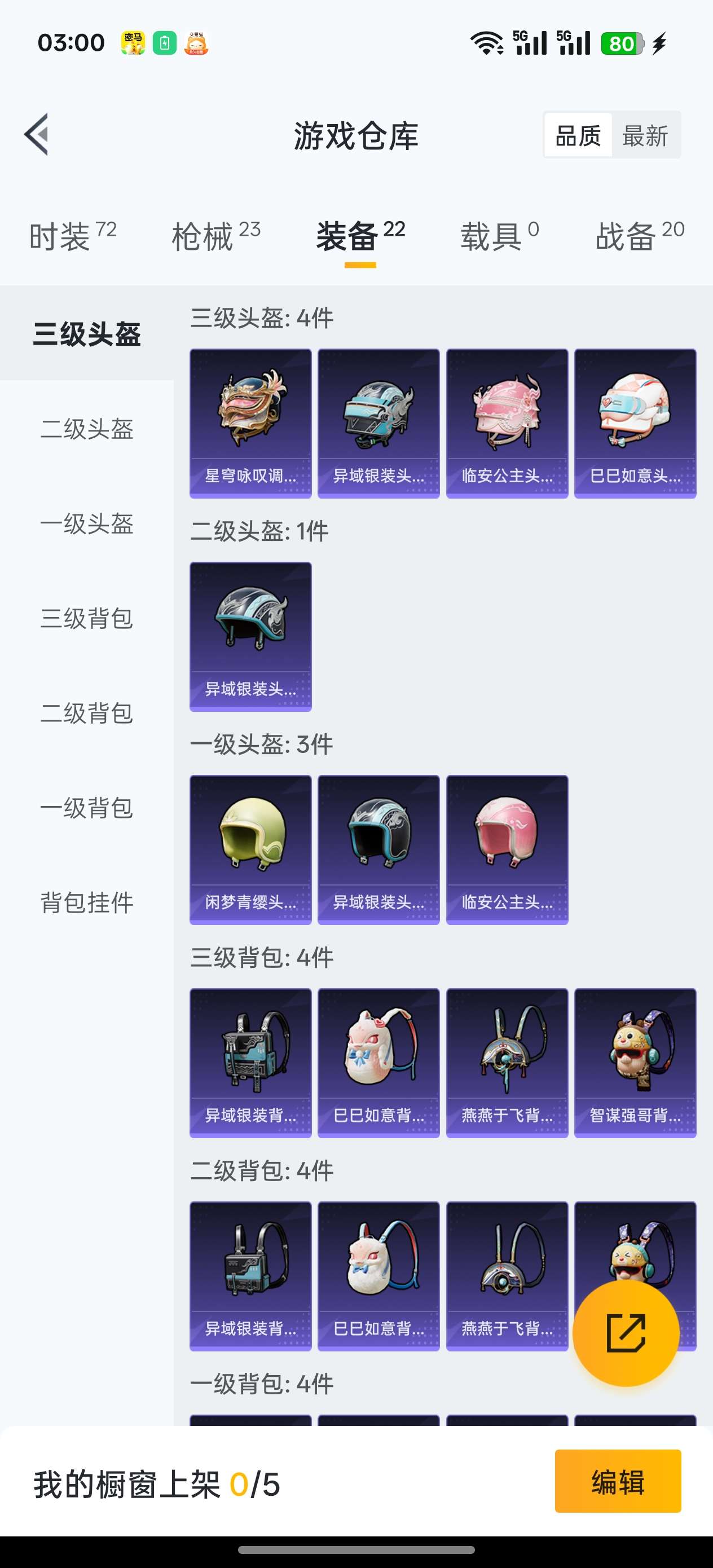View the 智谋强哥 level-three backpack
Image resolution: width=713 pixels, height=1568 pixels.
[x=635, y=1062]
